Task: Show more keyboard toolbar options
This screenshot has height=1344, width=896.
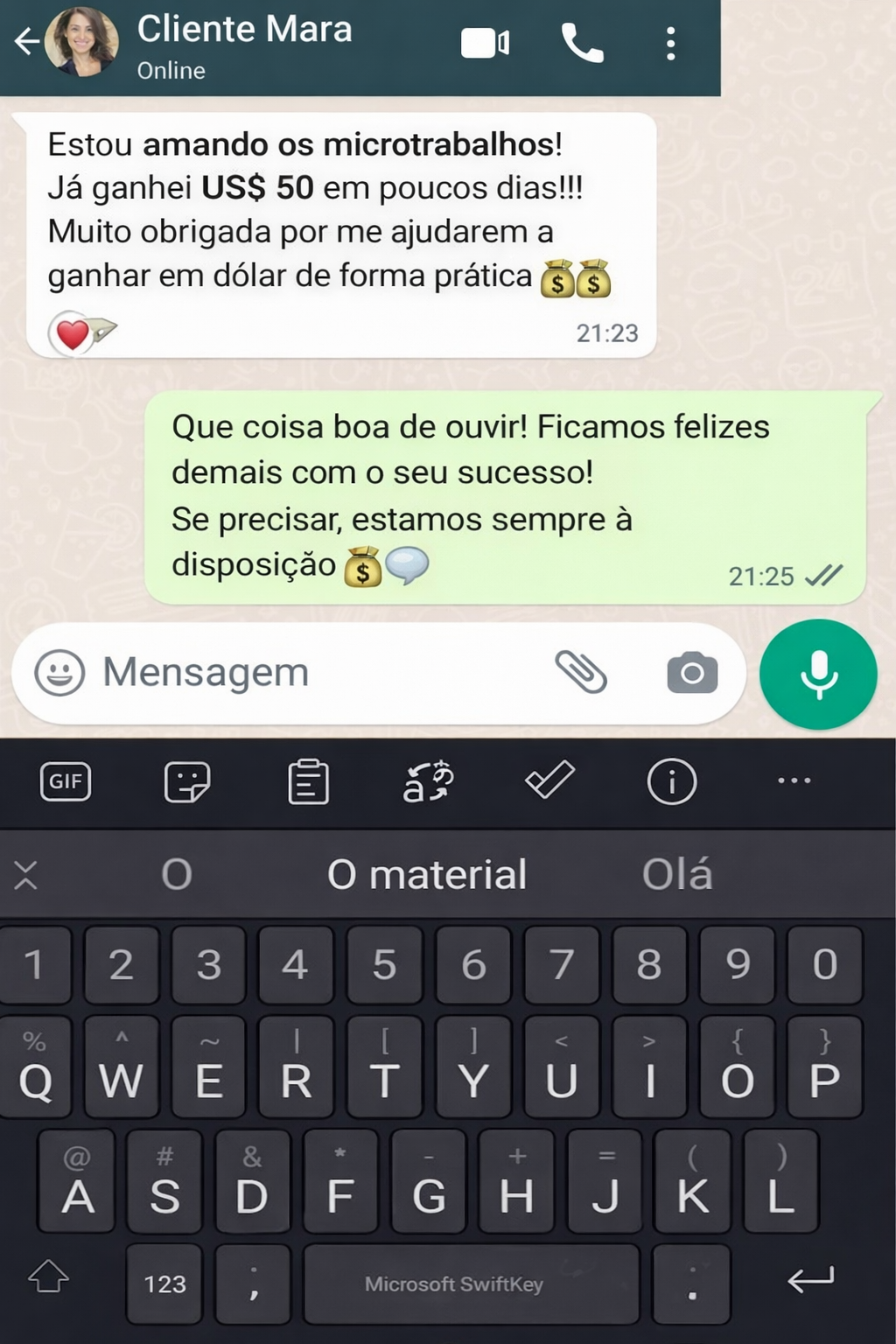Action: tap(794, 780)
